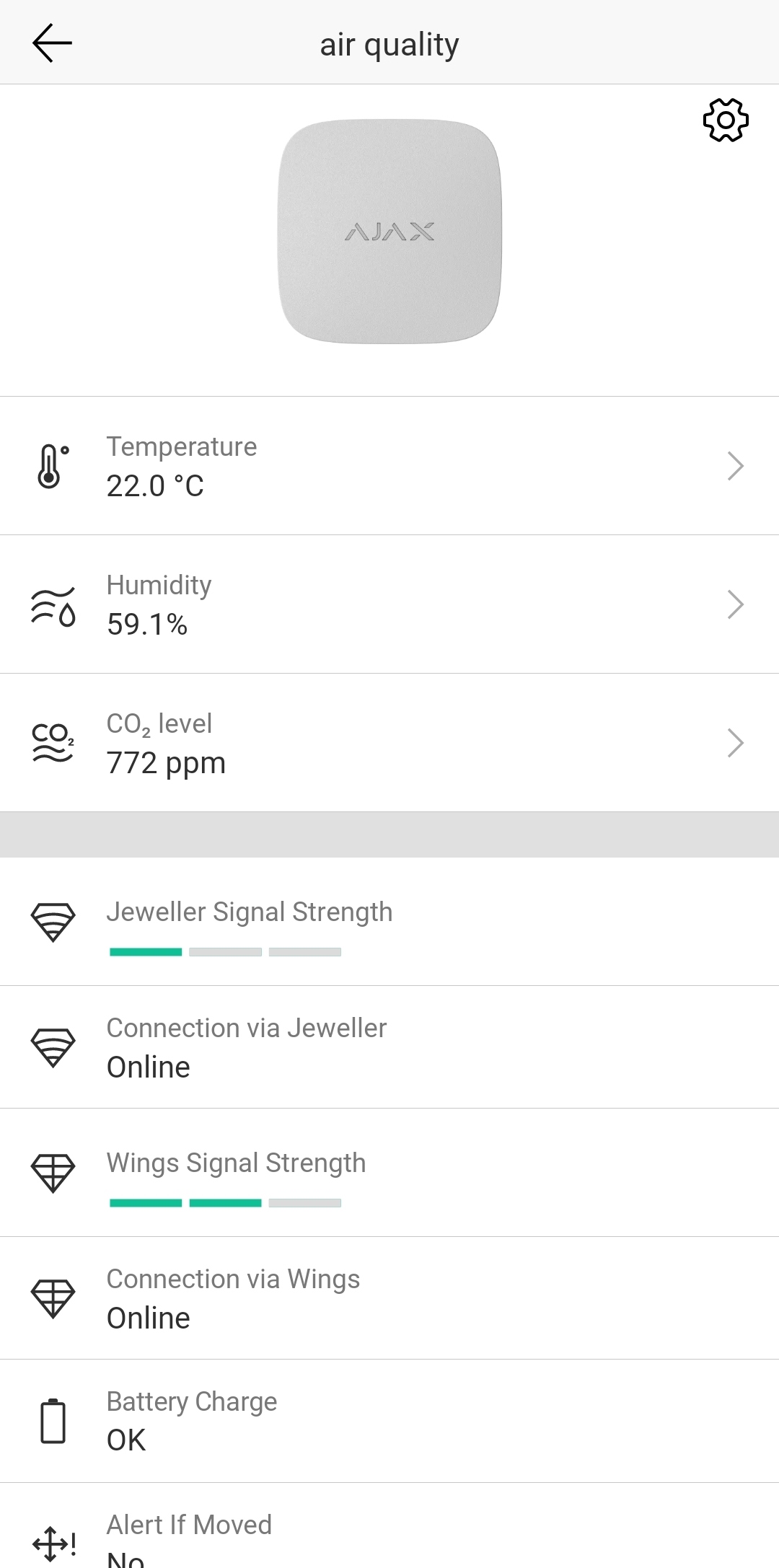The height and width of the screenshot is (1568, 779).
Task: Go back from the air quality screen
Action: (52, 43)
